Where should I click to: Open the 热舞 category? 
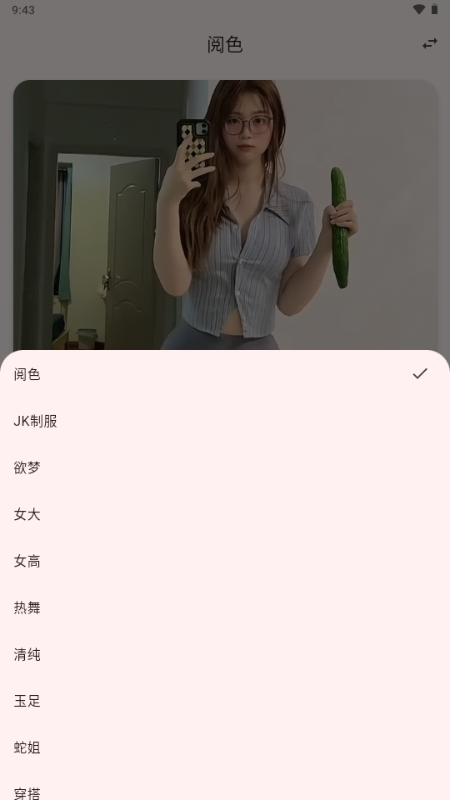point(225,608)
